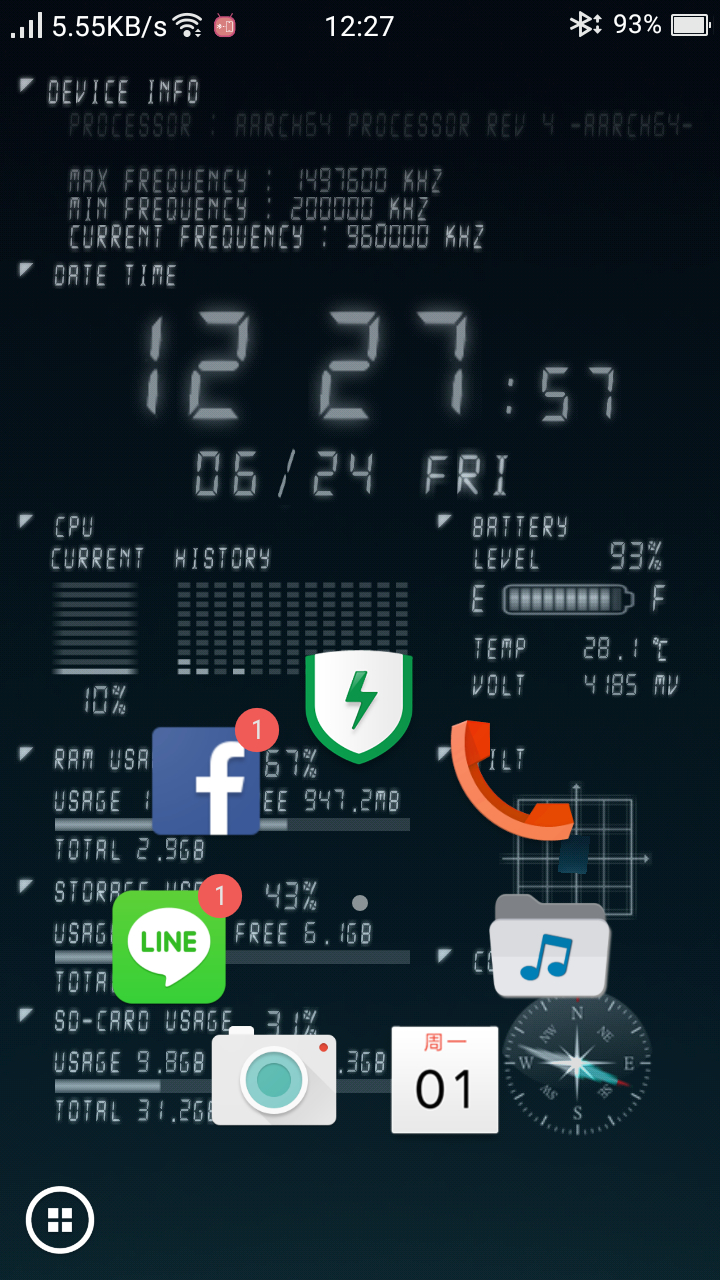Launch the LINE messenger app
This screenshot has height=1280, width=720.
pos(169,947)
